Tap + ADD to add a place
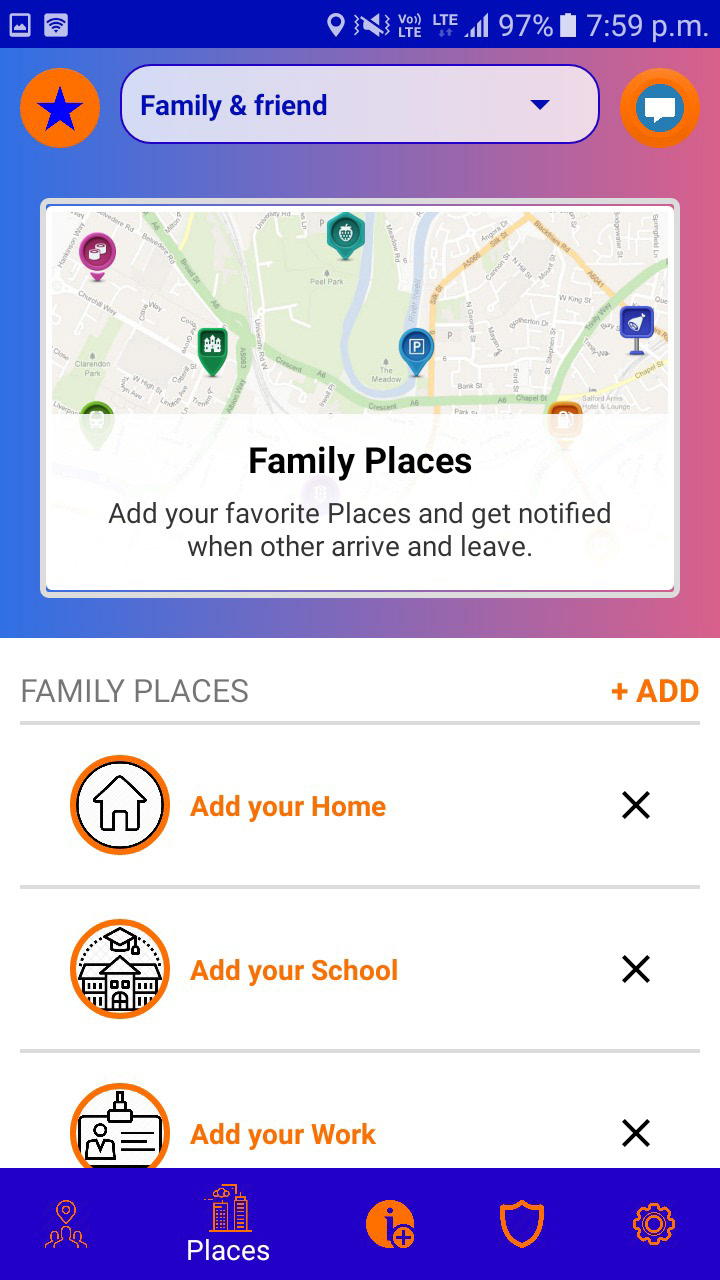Image resolution: width=720 pixels, height=1280 pixels. coord(654,691)
